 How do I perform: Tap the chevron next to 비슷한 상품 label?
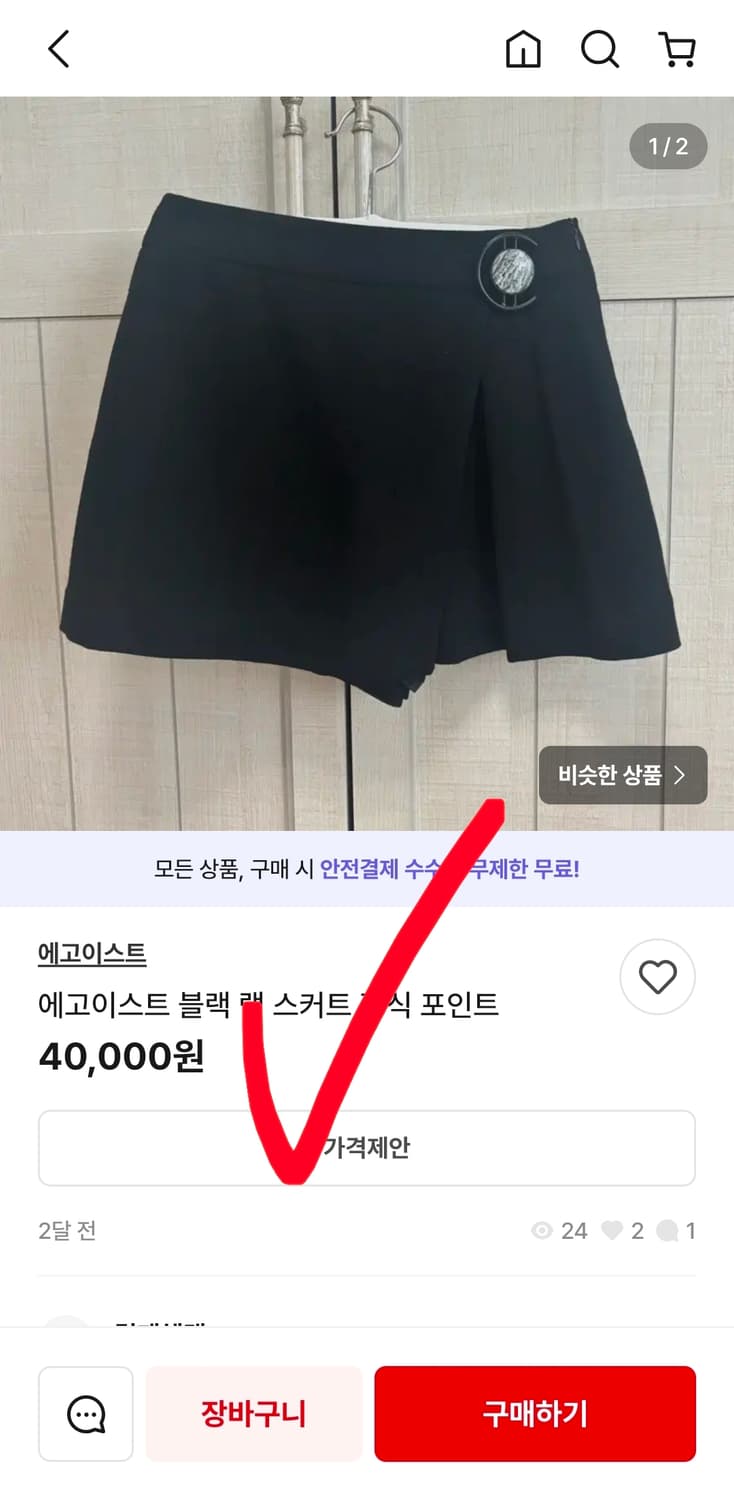click(x=684, y=775)
